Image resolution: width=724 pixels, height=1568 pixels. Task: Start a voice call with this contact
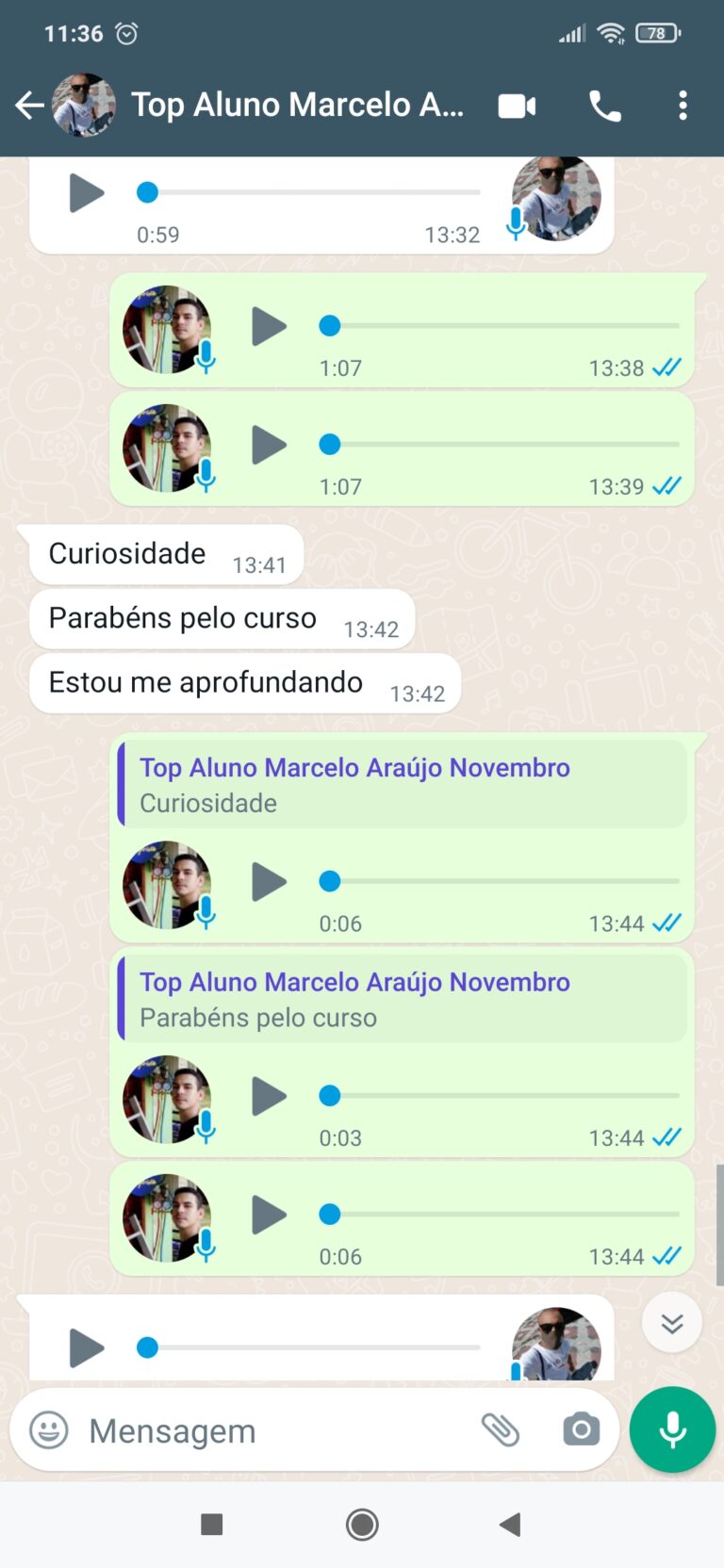(605, 106)
